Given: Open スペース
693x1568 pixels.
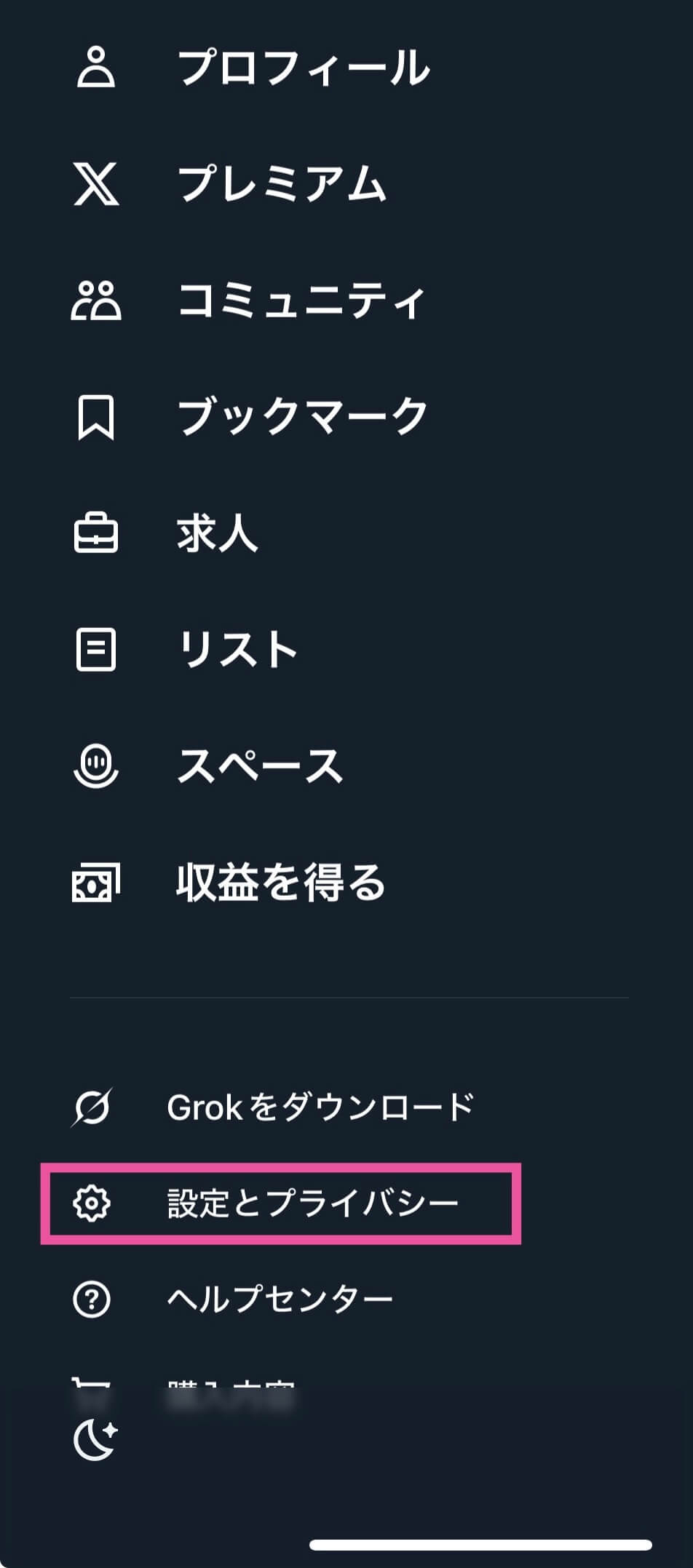Looking at the screenshot, I should click(x=260, y=765).
